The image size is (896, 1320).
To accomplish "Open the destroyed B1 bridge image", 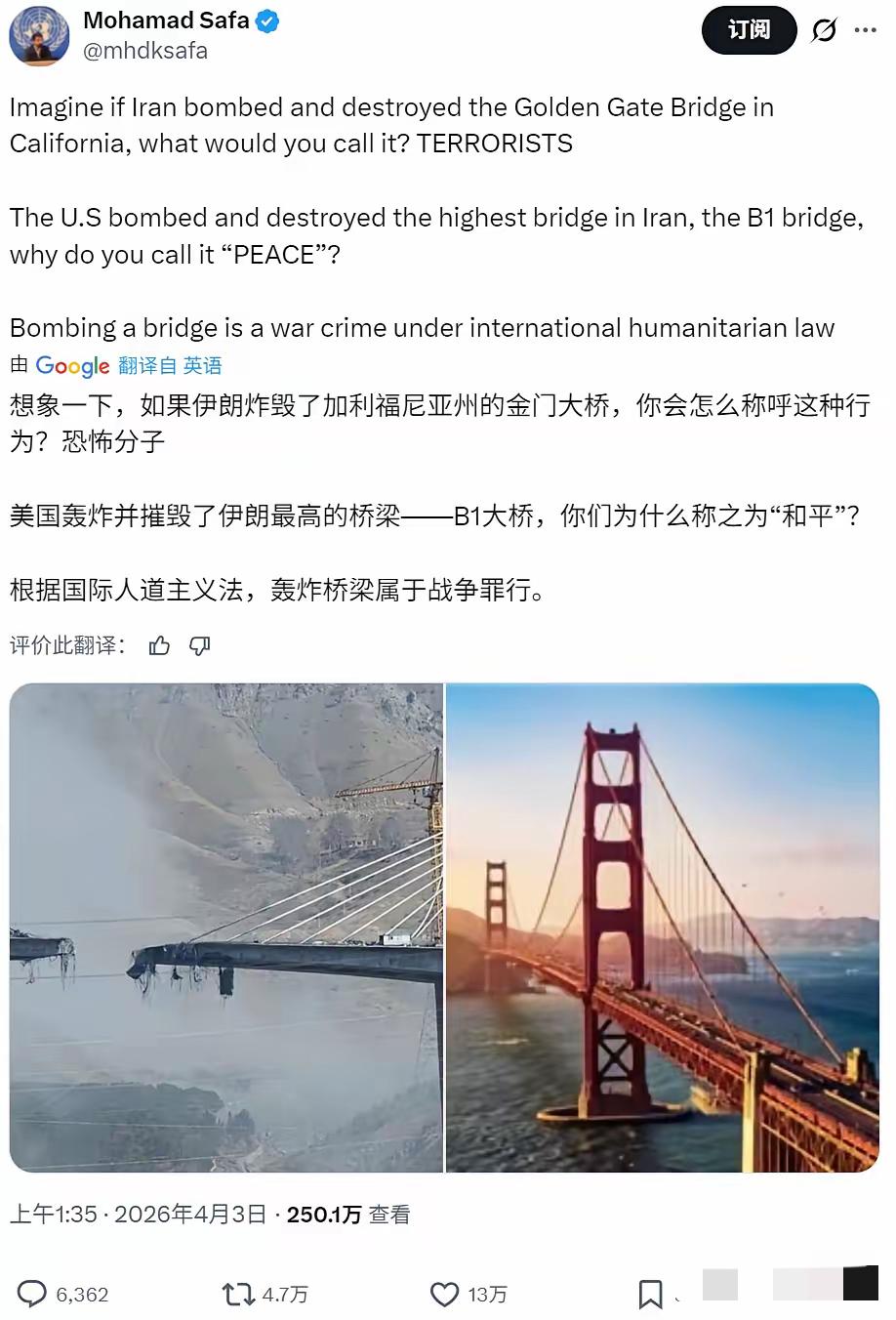I will click(x=224, y=928).
